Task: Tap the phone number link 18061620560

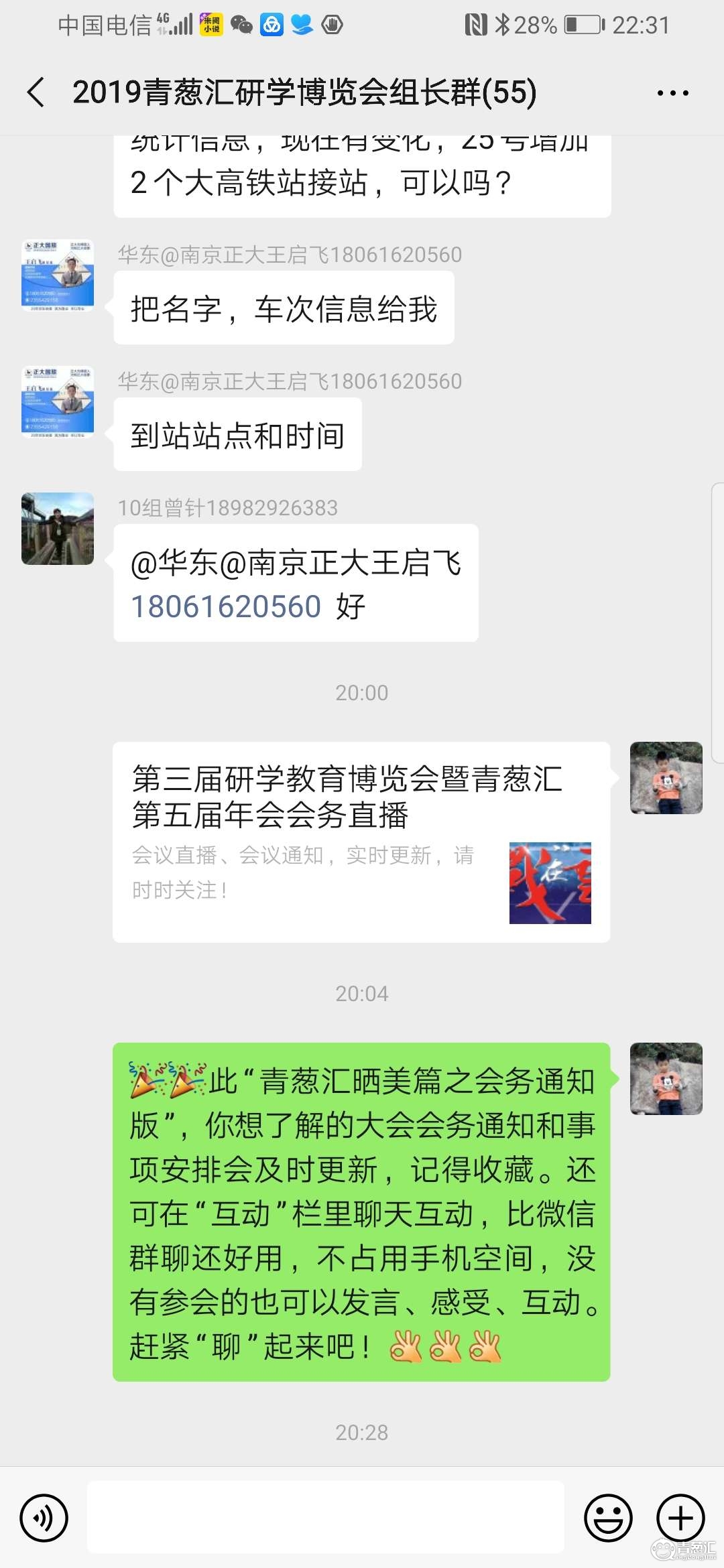Action: [x=226, y=606]
